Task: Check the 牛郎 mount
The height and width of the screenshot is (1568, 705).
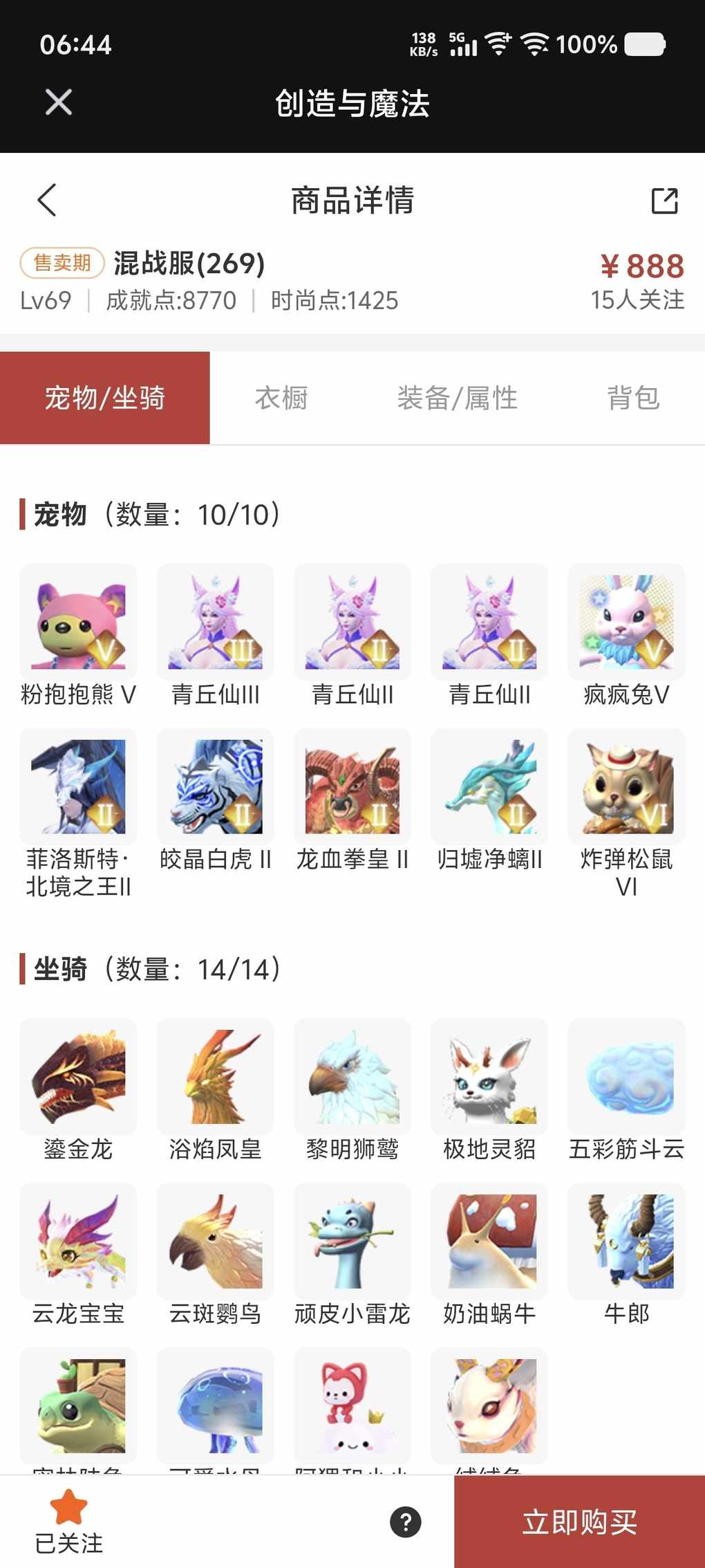Action: tap(626, 1241)
